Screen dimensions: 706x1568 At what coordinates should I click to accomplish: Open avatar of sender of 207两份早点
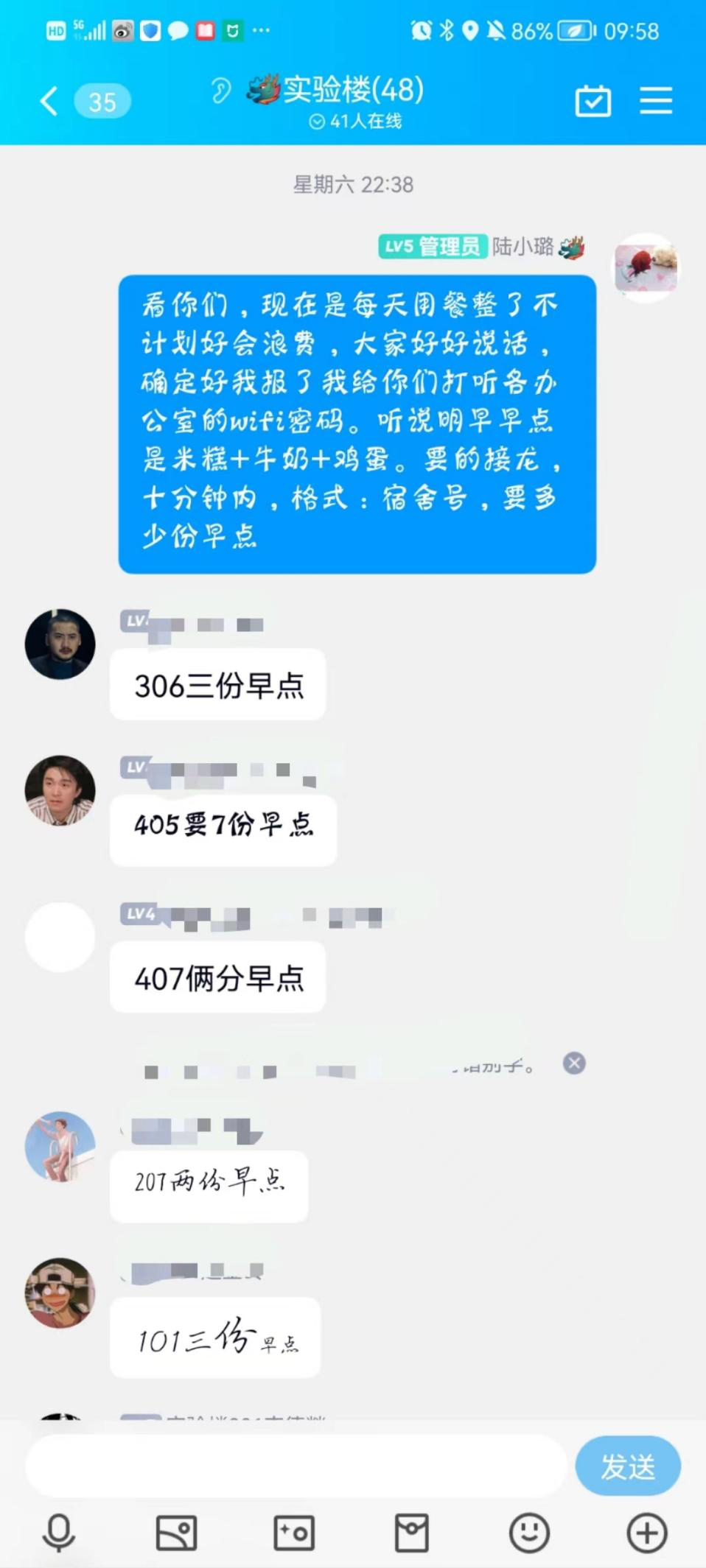click(60, 1147)
